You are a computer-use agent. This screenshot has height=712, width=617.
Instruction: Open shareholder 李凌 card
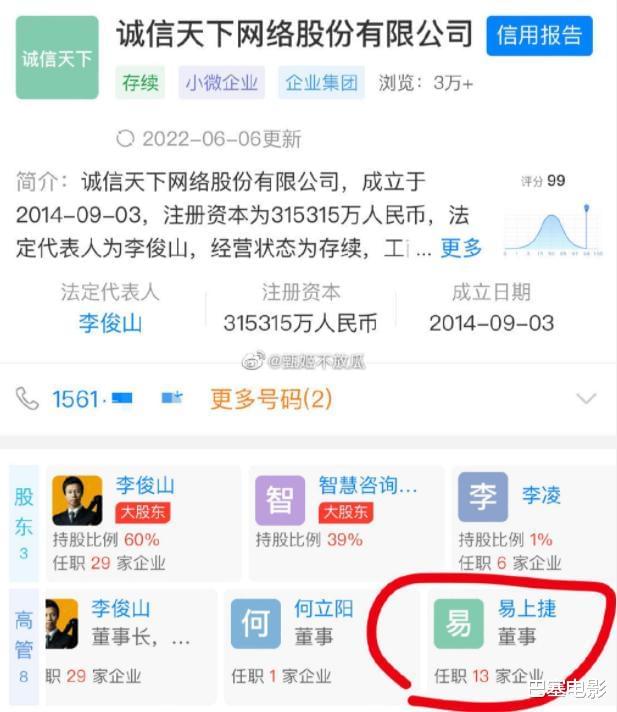coord(530,522)
